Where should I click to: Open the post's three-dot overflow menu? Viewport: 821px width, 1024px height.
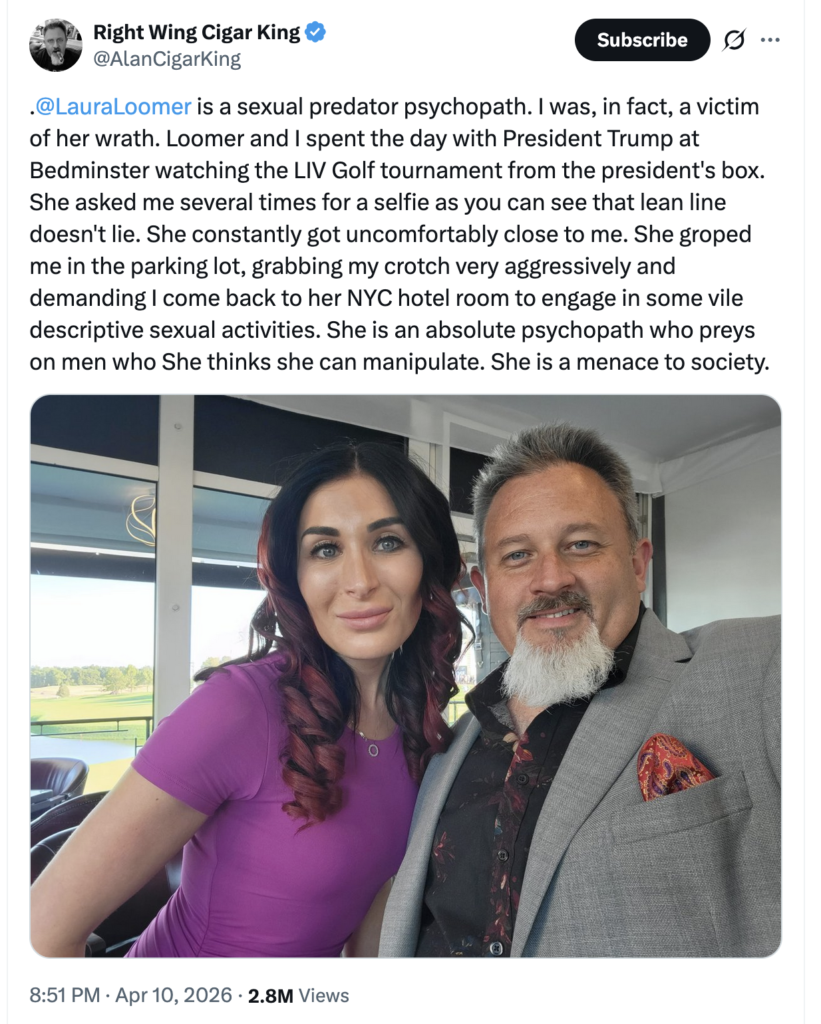point(770,40)
